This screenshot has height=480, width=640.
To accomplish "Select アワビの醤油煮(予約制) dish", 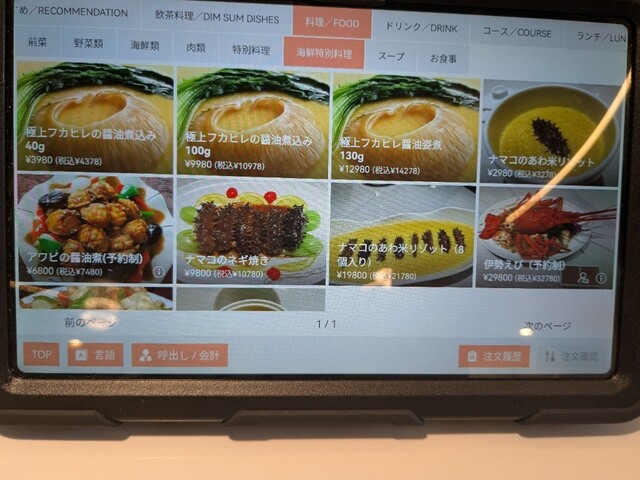I will pos(94,230).
